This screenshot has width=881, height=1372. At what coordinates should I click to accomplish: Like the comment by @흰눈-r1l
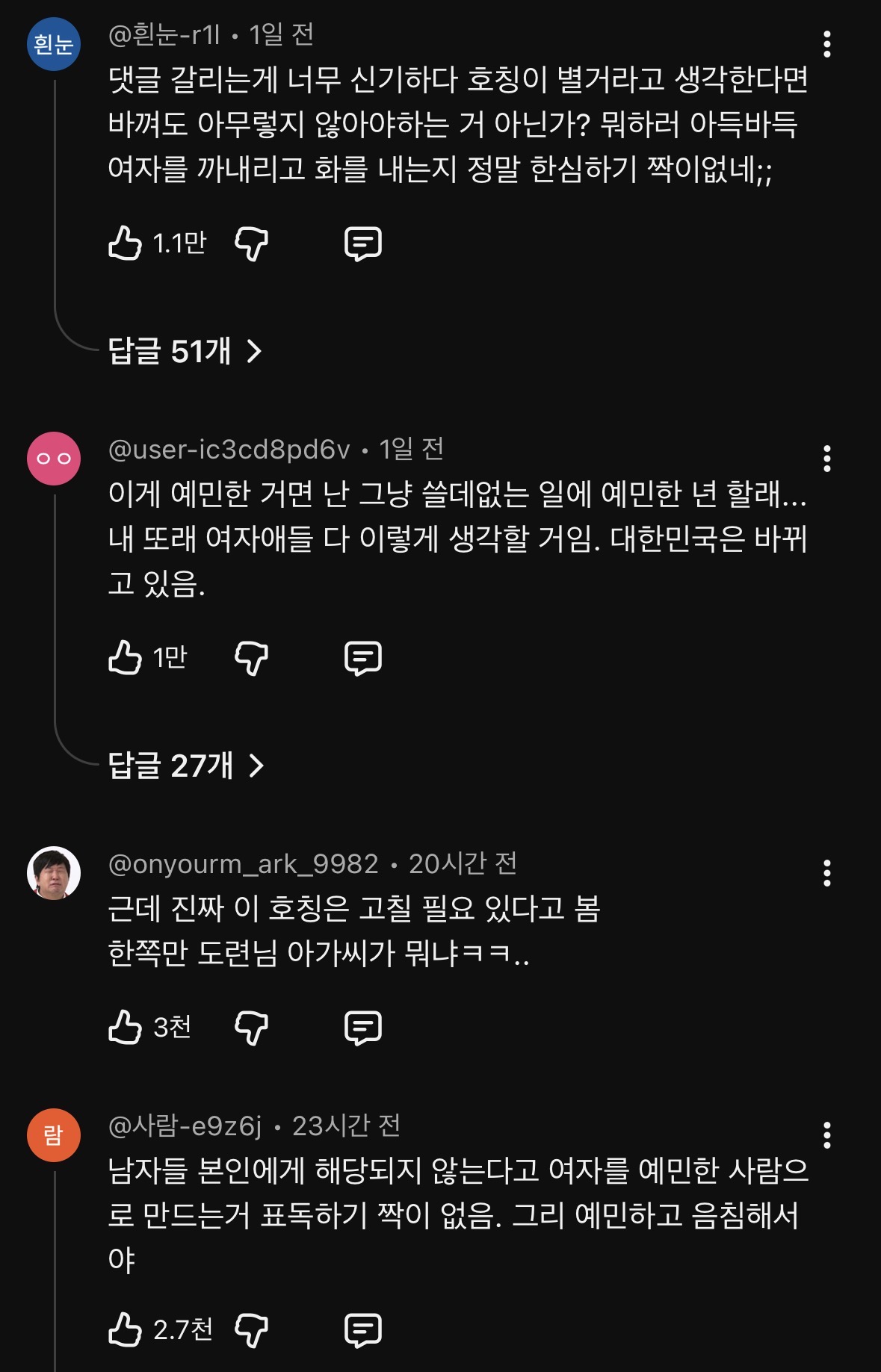tap(125, 243)
